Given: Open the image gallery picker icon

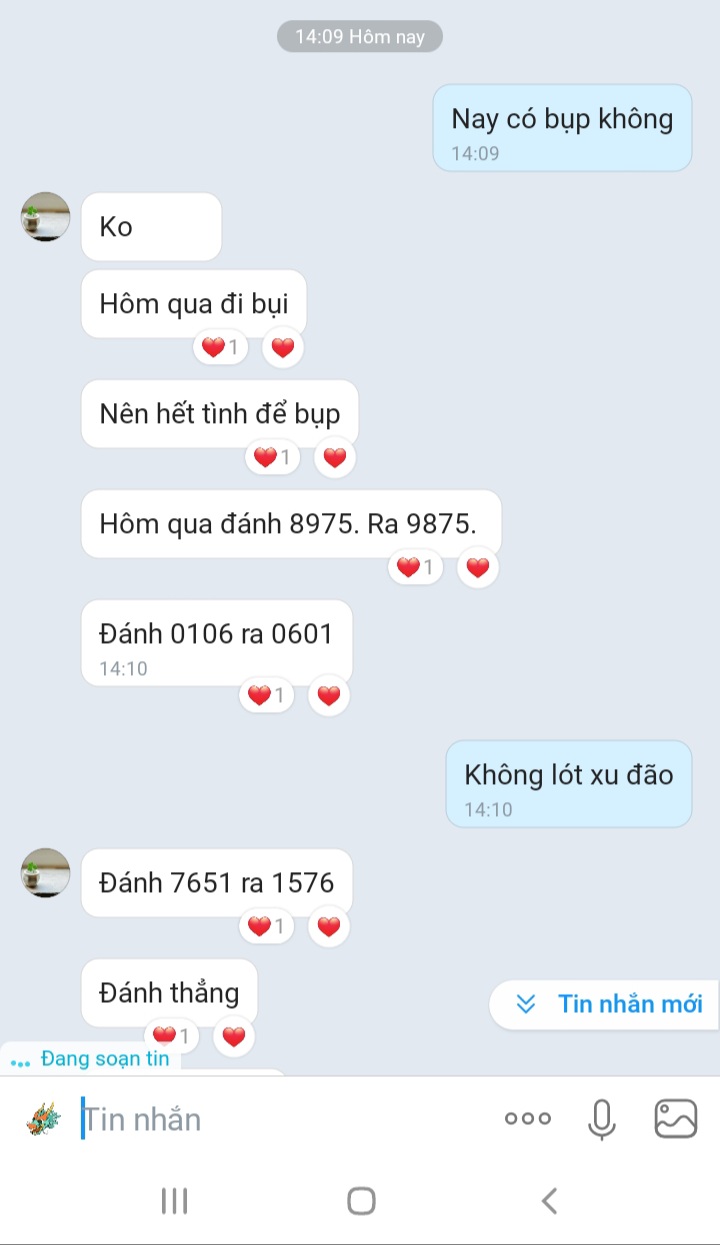Looking at the screenshot, I should pos(676,1119).
